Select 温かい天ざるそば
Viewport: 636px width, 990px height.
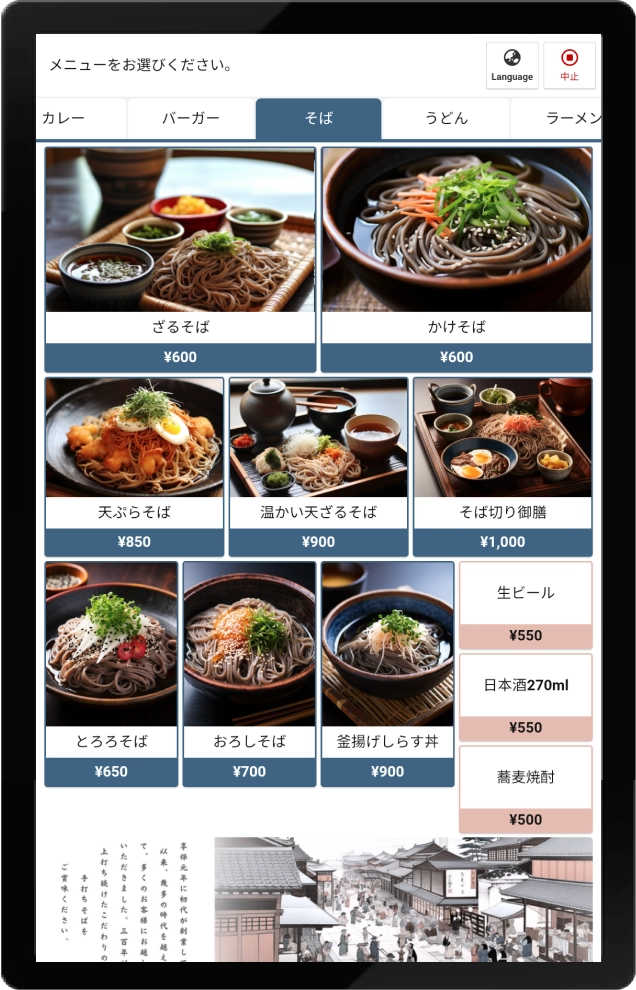318,466
